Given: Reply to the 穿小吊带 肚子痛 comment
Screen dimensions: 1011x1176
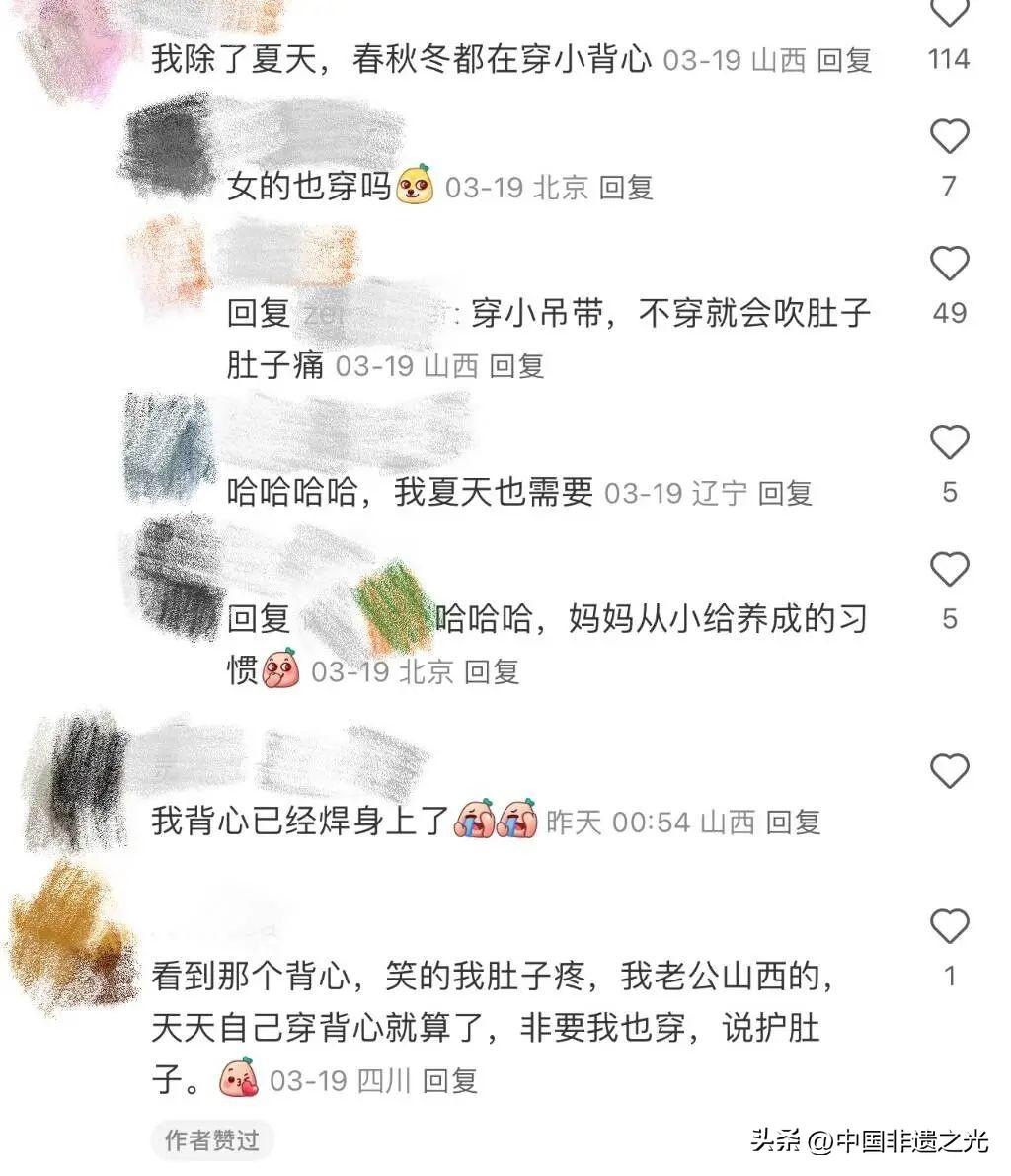Looking at the screenshot, I should (516, 366).
